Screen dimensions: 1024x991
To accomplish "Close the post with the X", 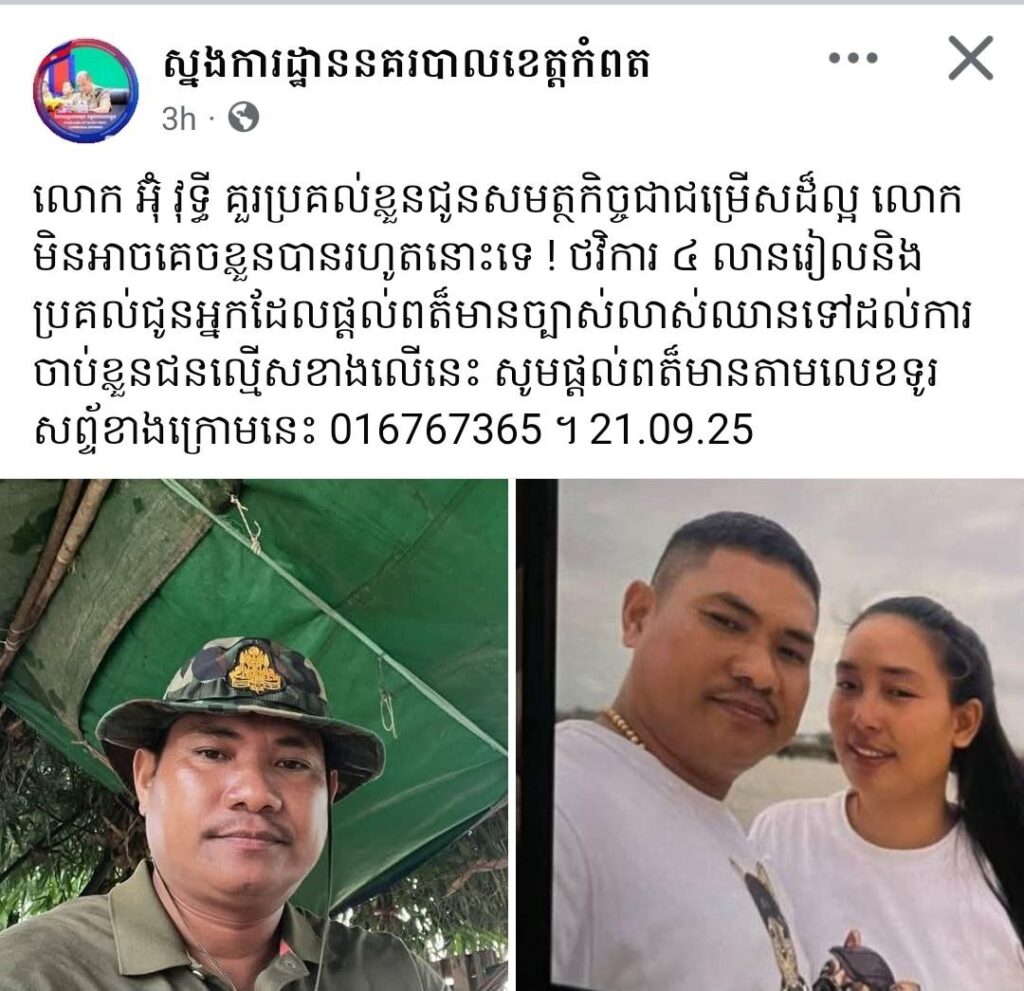I will click(x=969, y=59).
